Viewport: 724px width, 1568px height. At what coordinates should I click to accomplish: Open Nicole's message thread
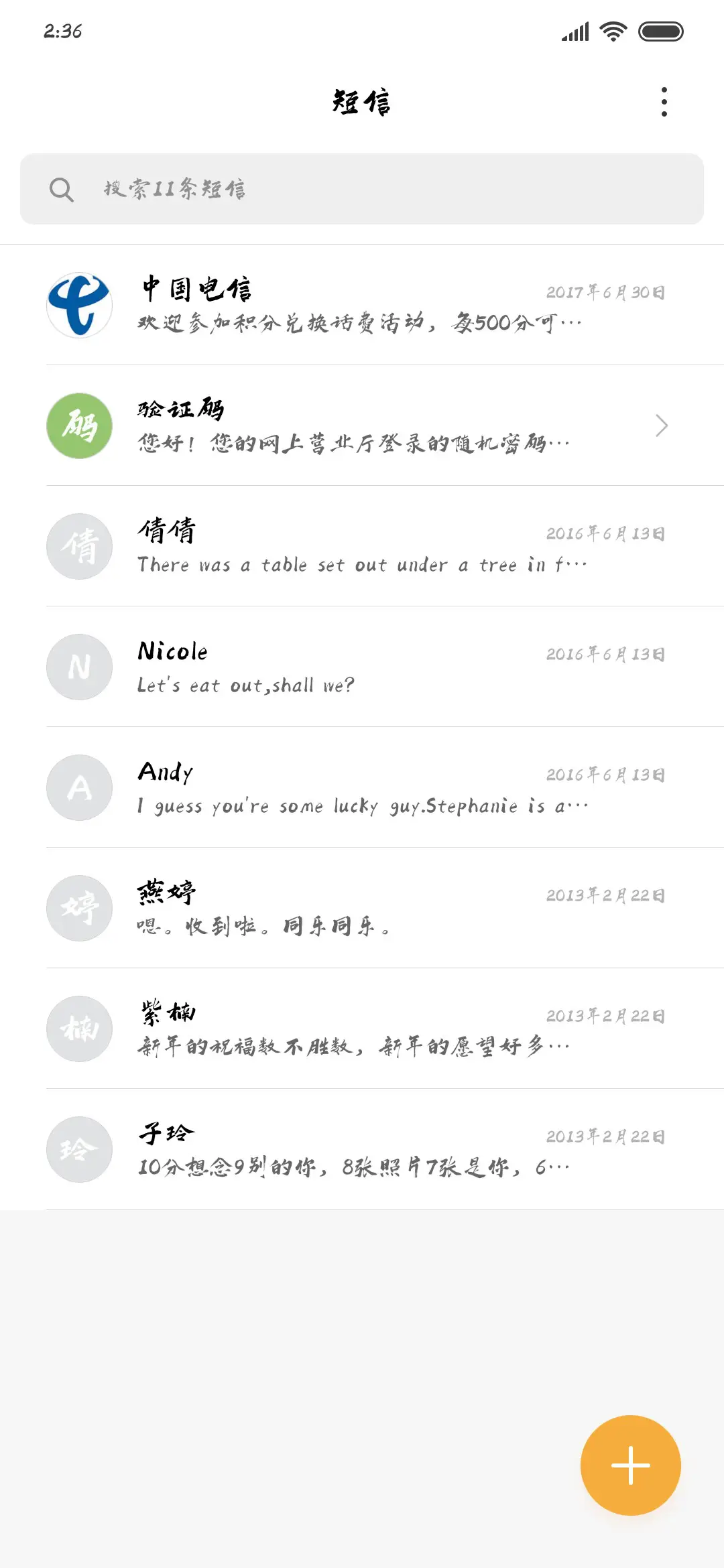[362, 667]
